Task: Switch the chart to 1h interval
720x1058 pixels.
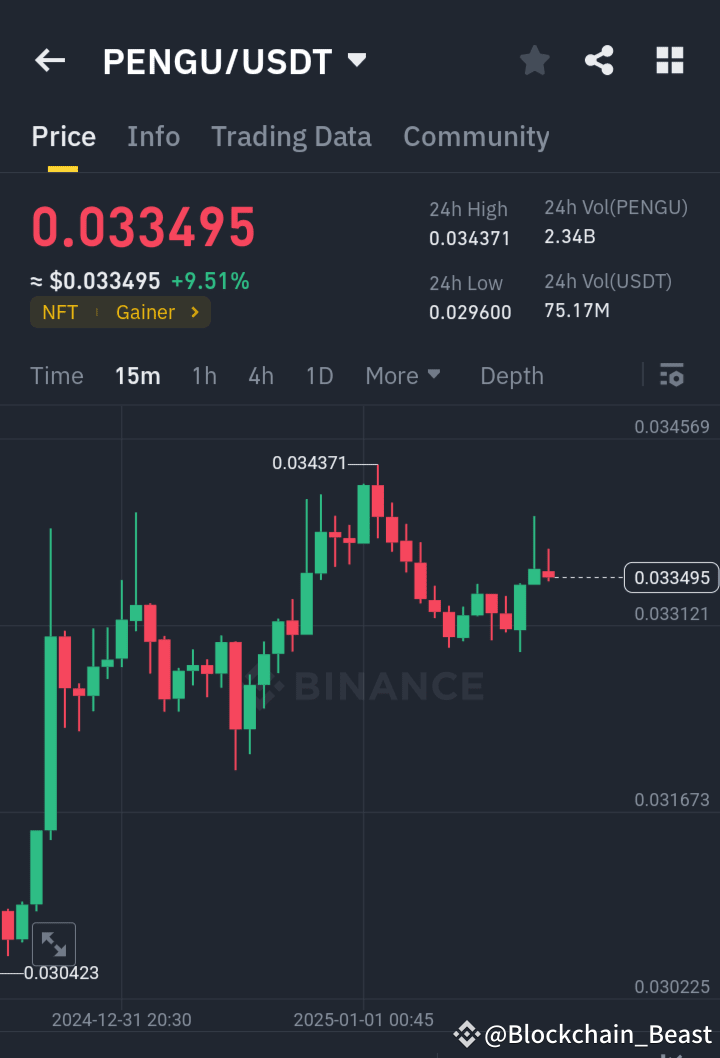Action: (x=204, y=375)
